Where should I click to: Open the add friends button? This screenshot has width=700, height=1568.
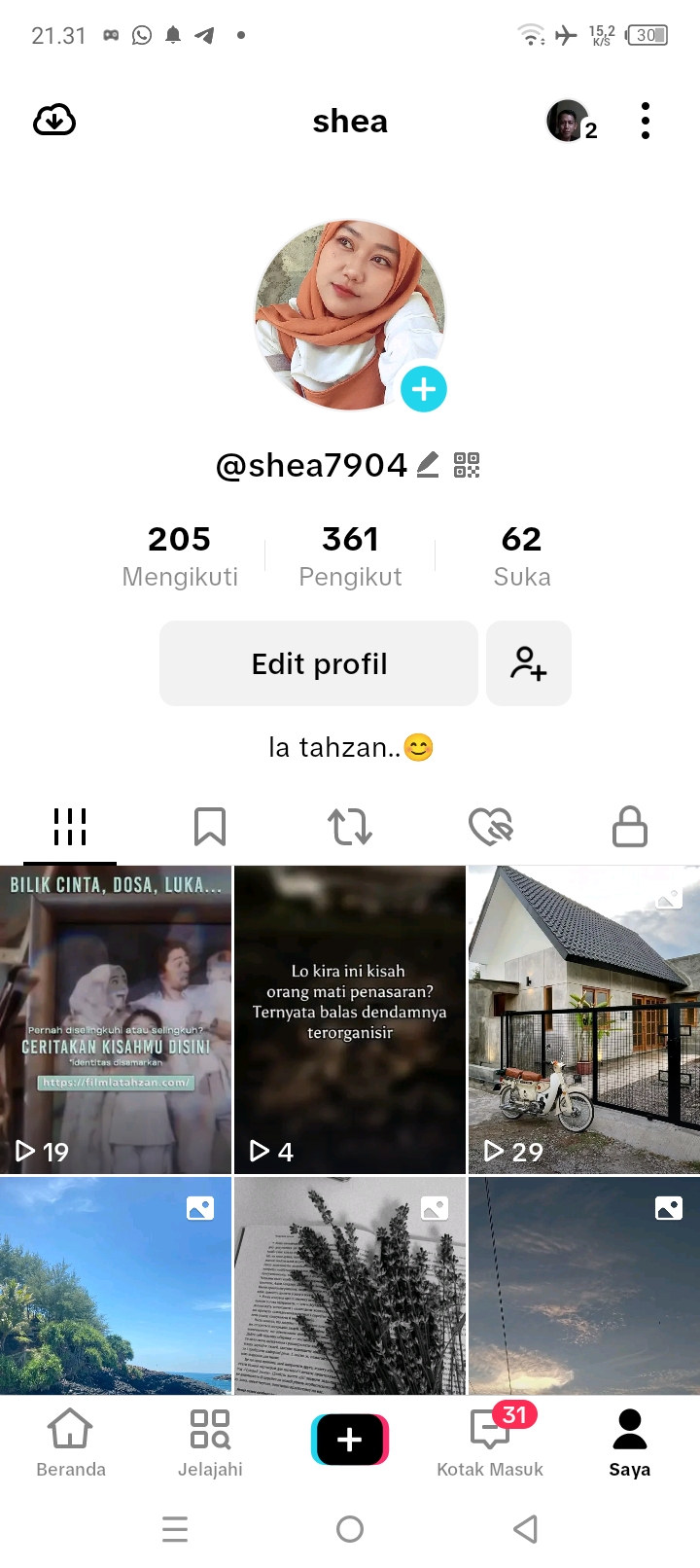click(529, 663)
